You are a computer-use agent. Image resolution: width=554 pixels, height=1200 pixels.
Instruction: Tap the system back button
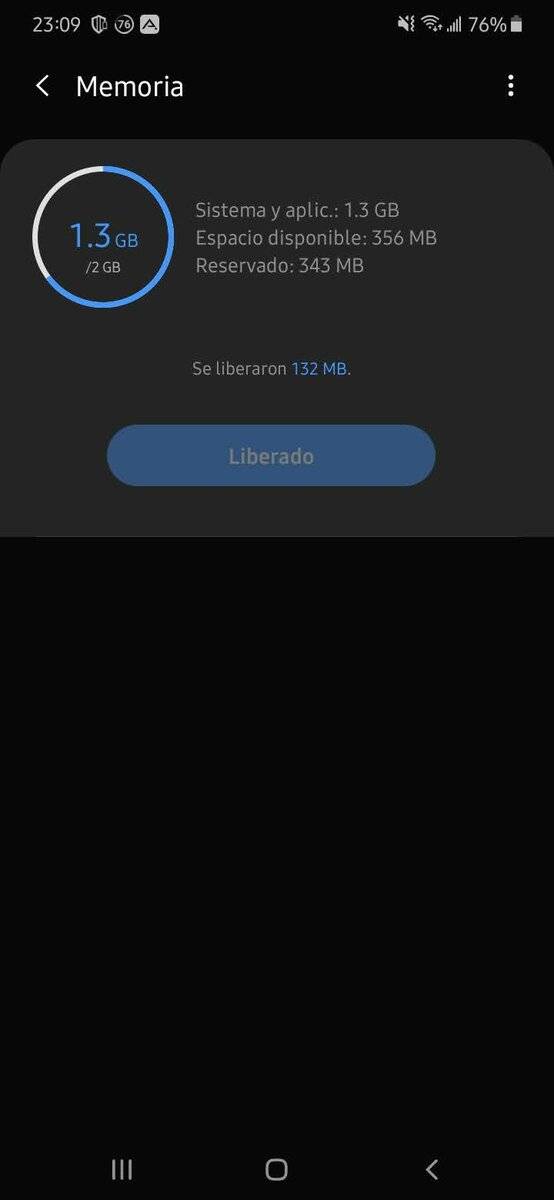432,1169
